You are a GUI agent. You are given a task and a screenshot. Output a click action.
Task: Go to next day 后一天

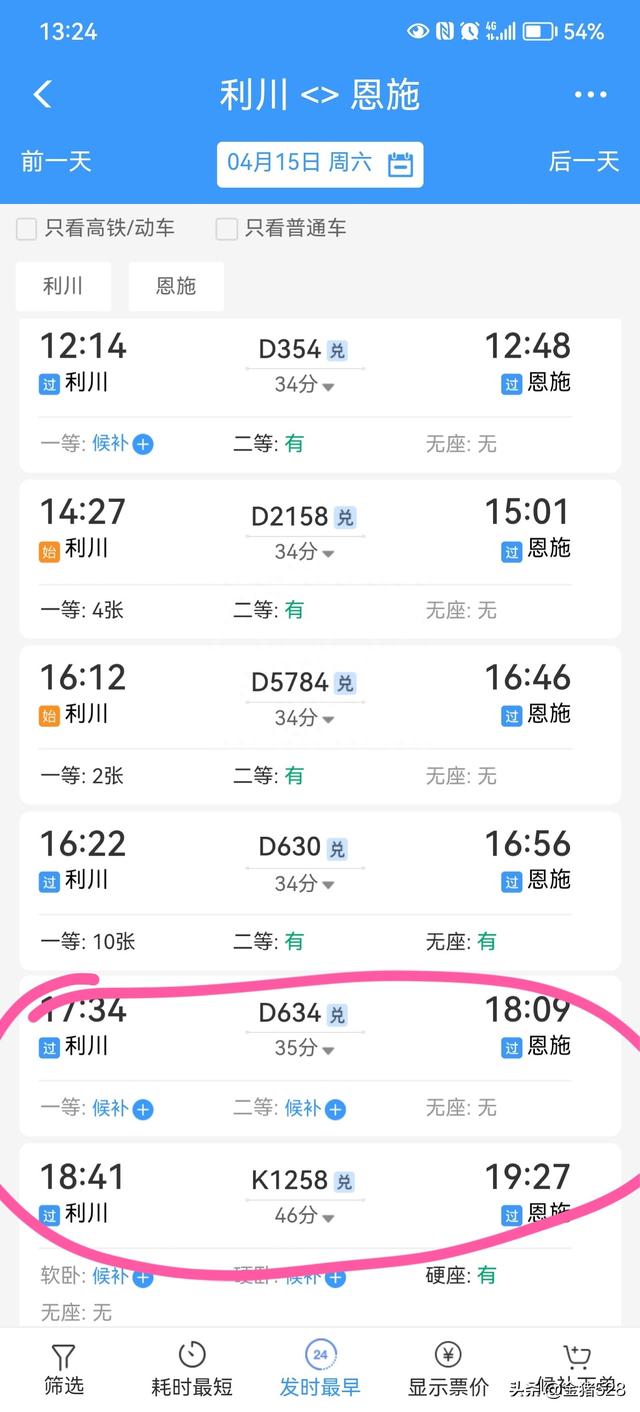pyautogui.click(x=584, y=162)
